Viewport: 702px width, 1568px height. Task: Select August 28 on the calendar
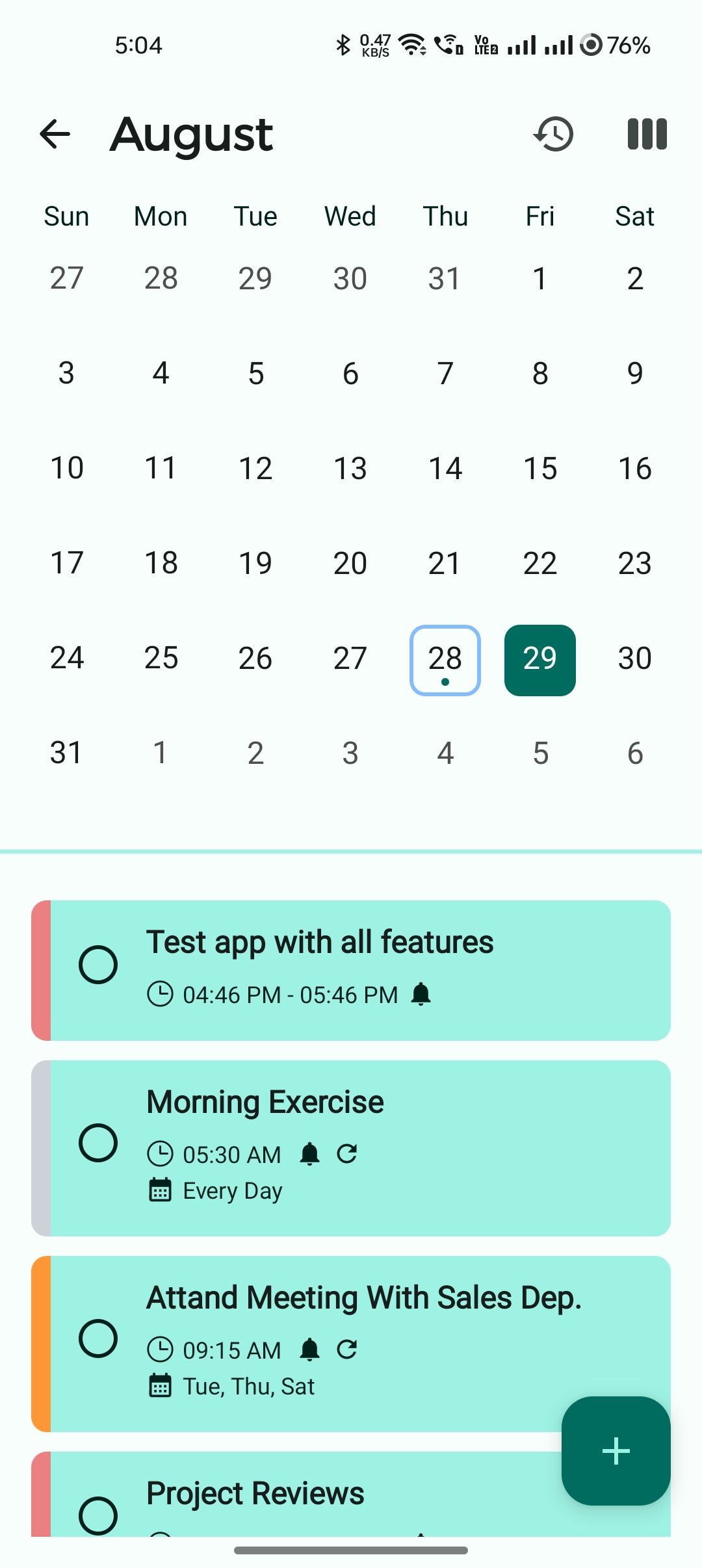(445, 660)
